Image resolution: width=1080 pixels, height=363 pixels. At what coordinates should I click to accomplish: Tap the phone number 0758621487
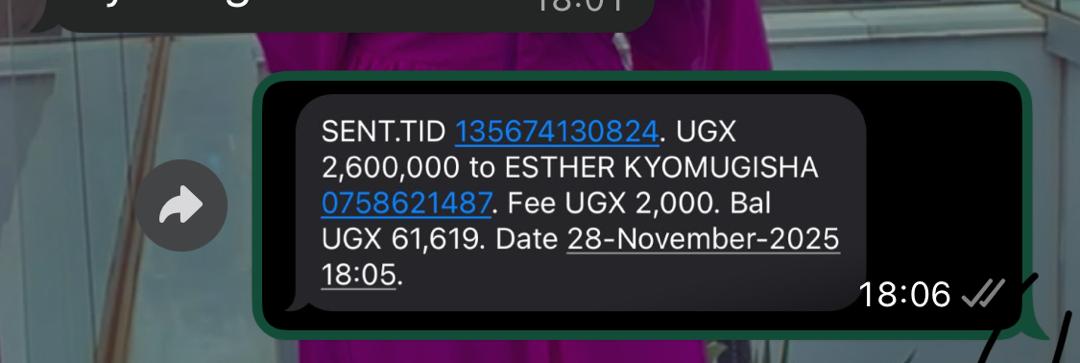pos(406,204)
